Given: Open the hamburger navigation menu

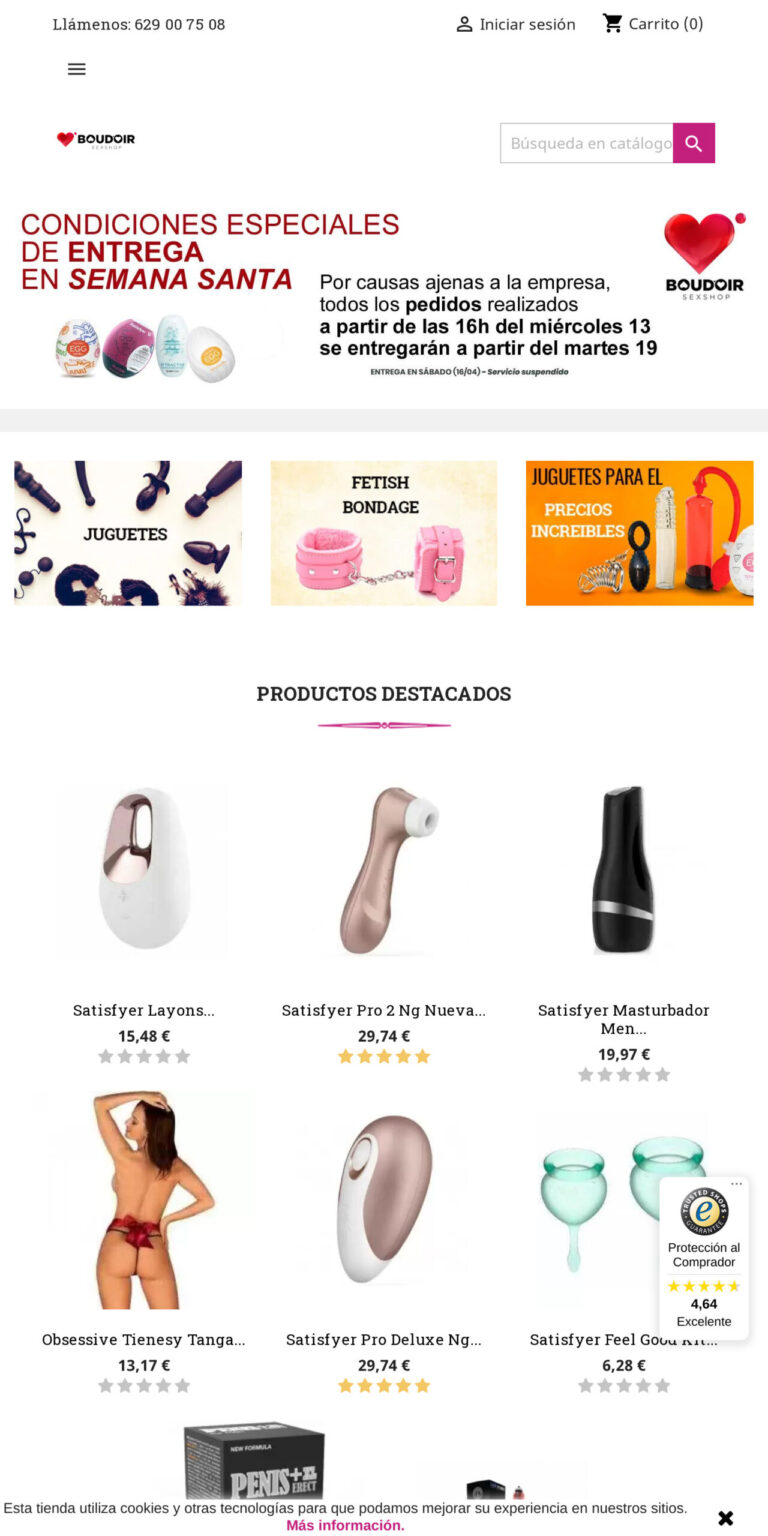Looking at the screenshot, I should tap(76, 68).
